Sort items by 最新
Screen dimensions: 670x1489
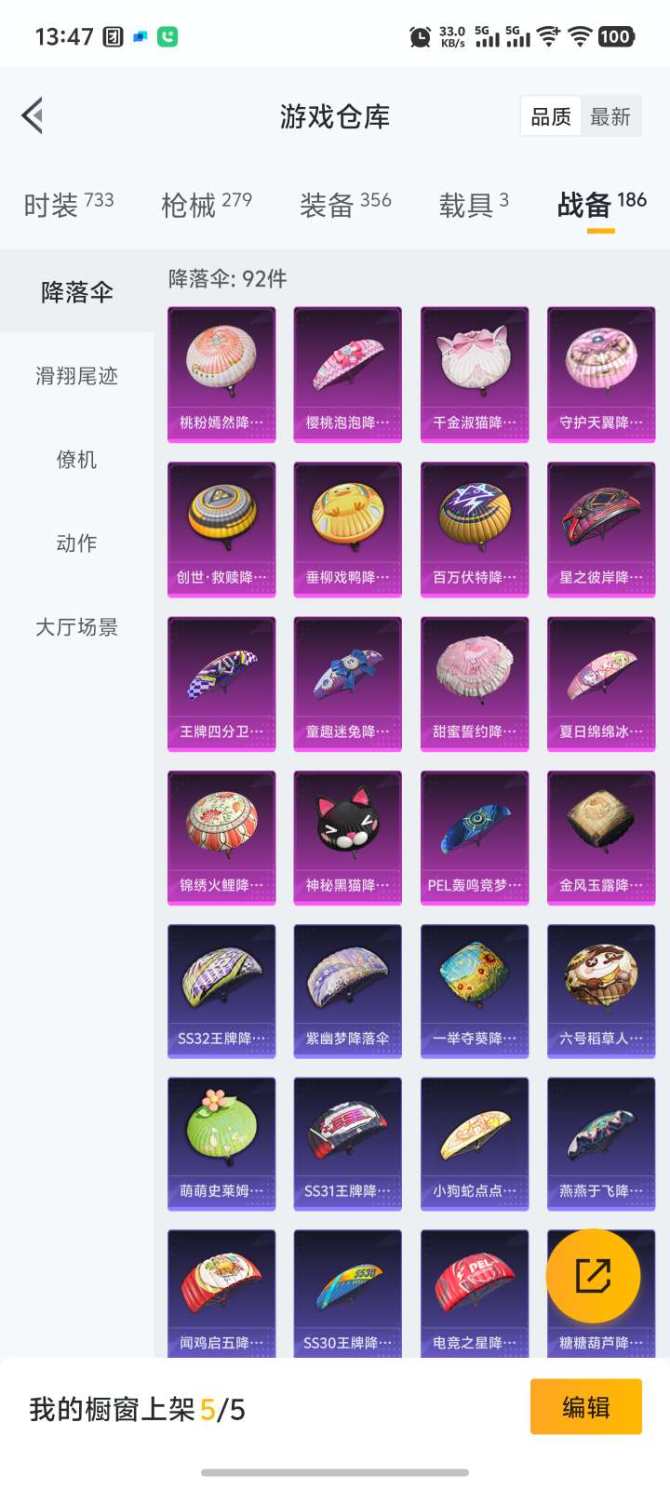610,117
